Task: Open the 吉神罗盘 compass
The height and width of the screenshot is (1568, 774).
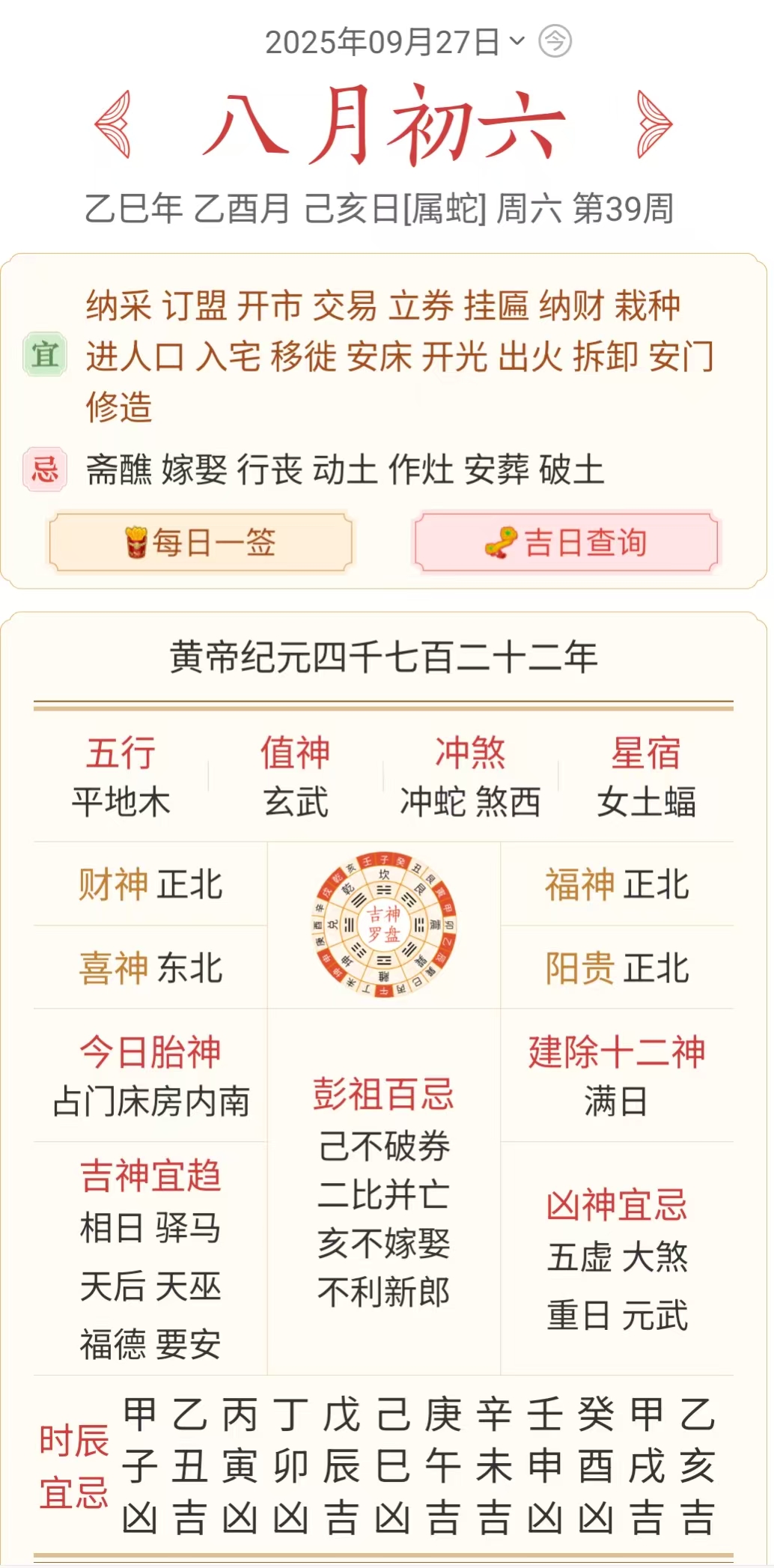Action: [x=383, y=924]
